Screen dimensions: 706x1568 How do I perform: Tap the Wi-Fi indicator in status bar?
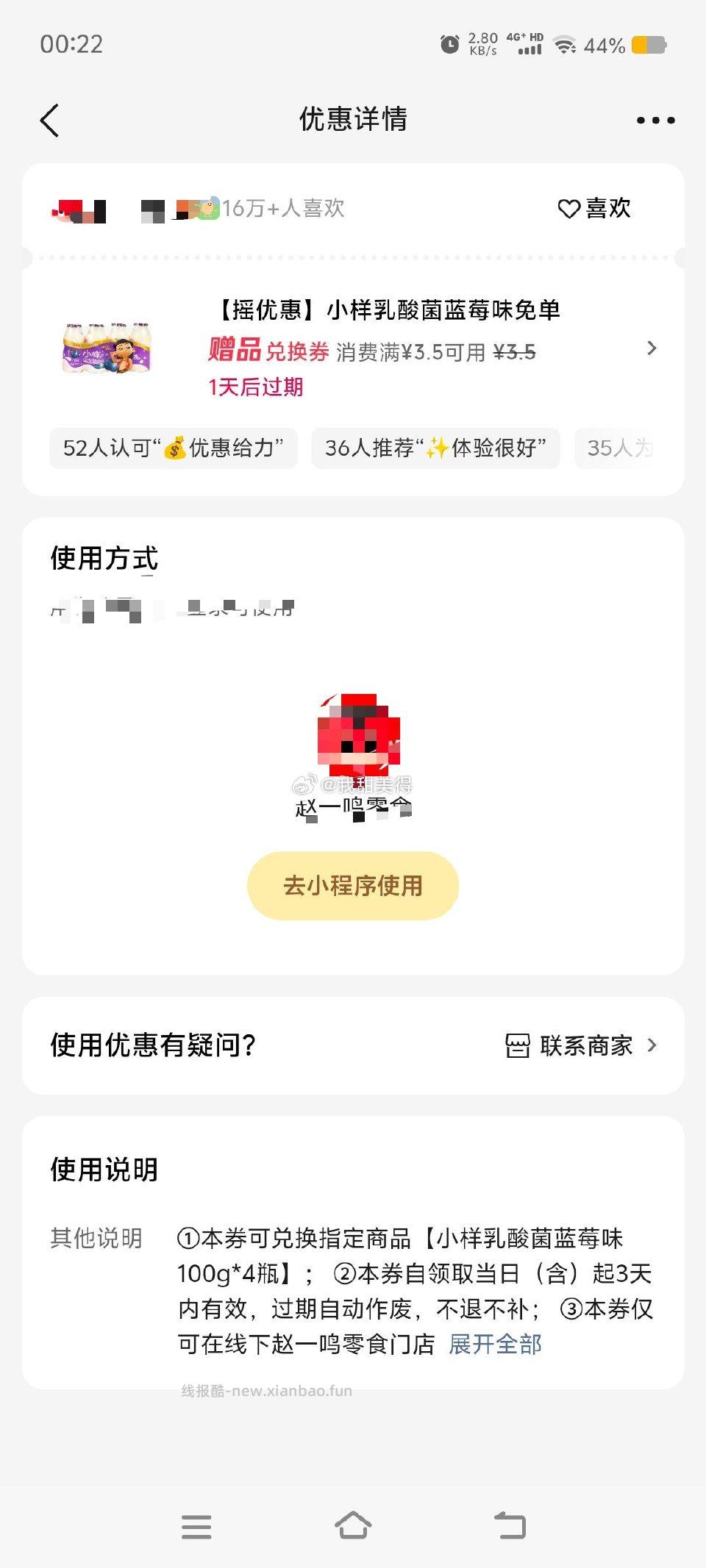pos(566,44)
